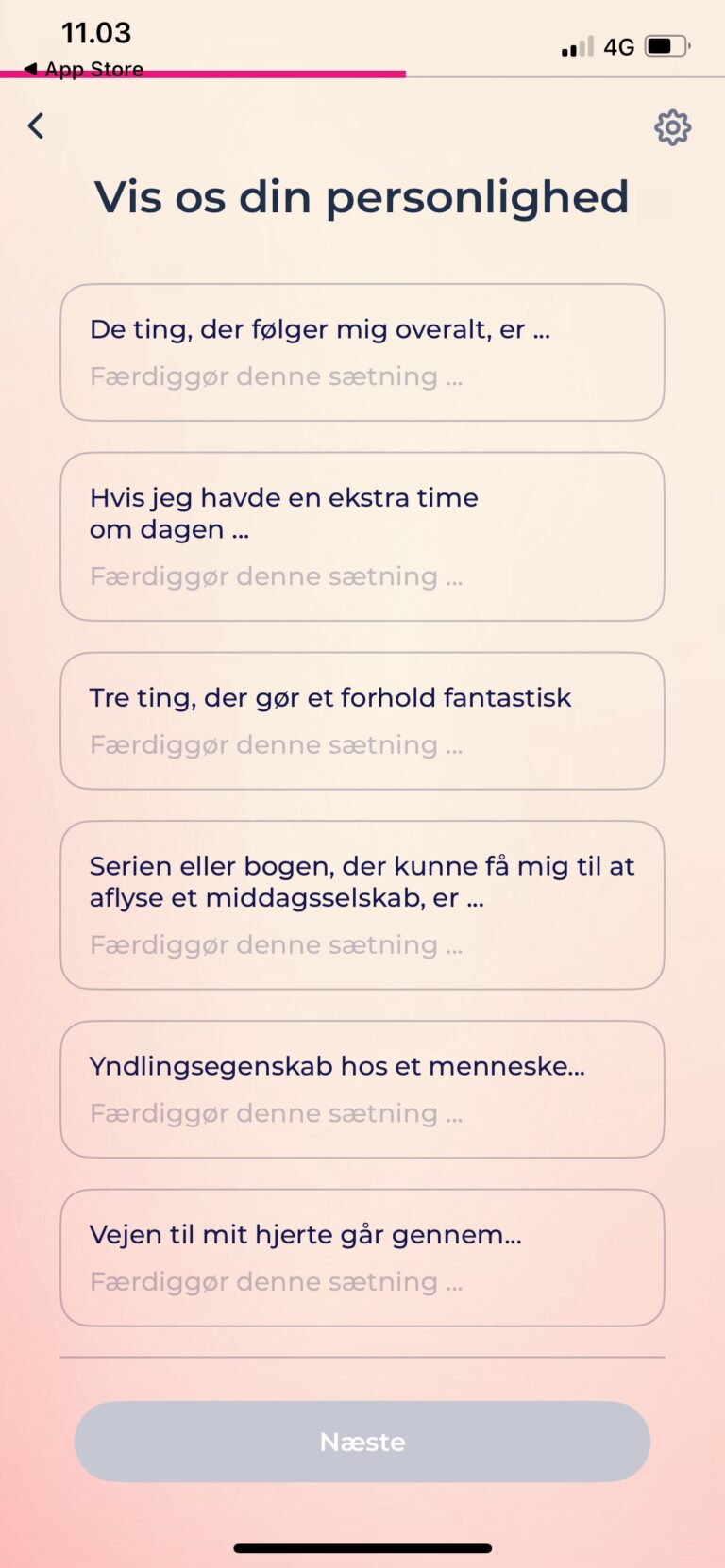The width and height of the screenshot is (725, 1568).
Task: Open the settings gear
Action: pos(672,127)
